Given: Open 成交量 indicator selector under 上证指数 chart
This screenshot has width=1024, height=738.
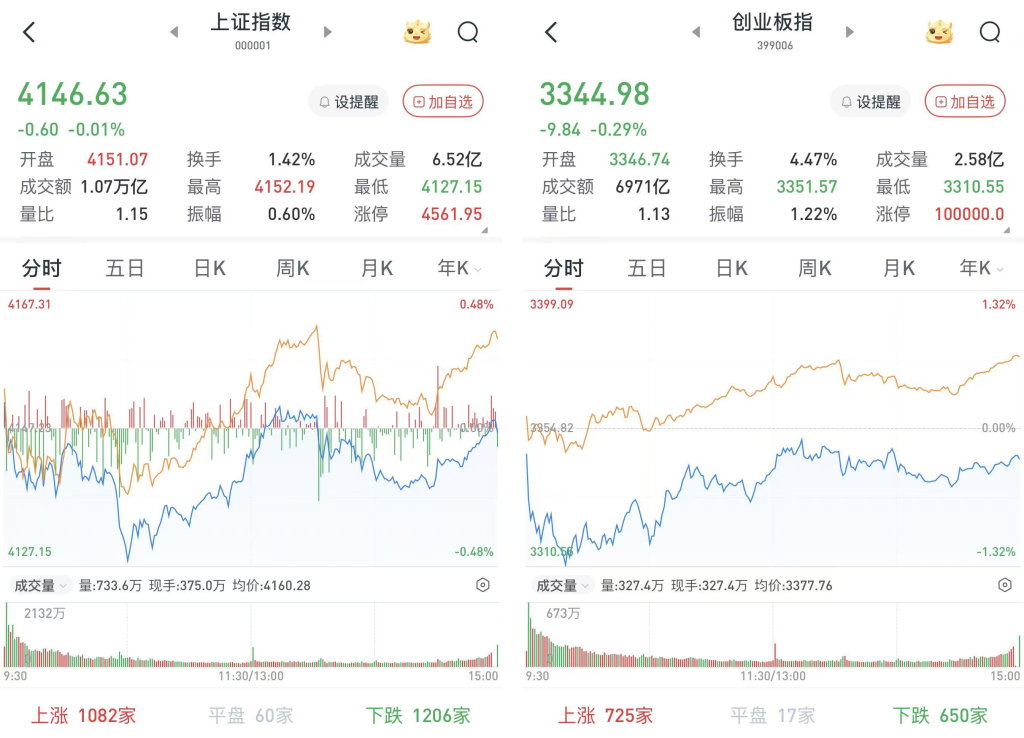Looking at the screenshot, I should [39, 585].
